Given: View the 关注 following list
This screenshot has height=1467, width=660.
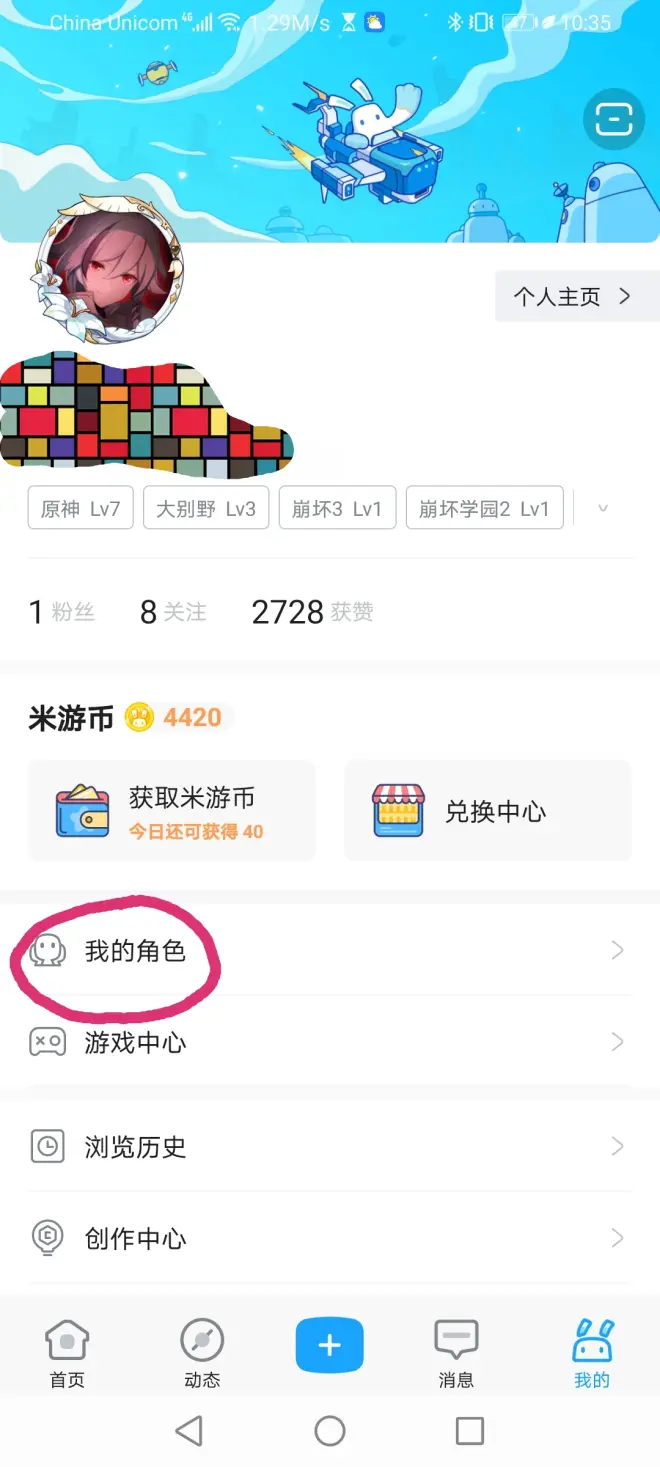Looking at the screenshot, I should (173, 612).
